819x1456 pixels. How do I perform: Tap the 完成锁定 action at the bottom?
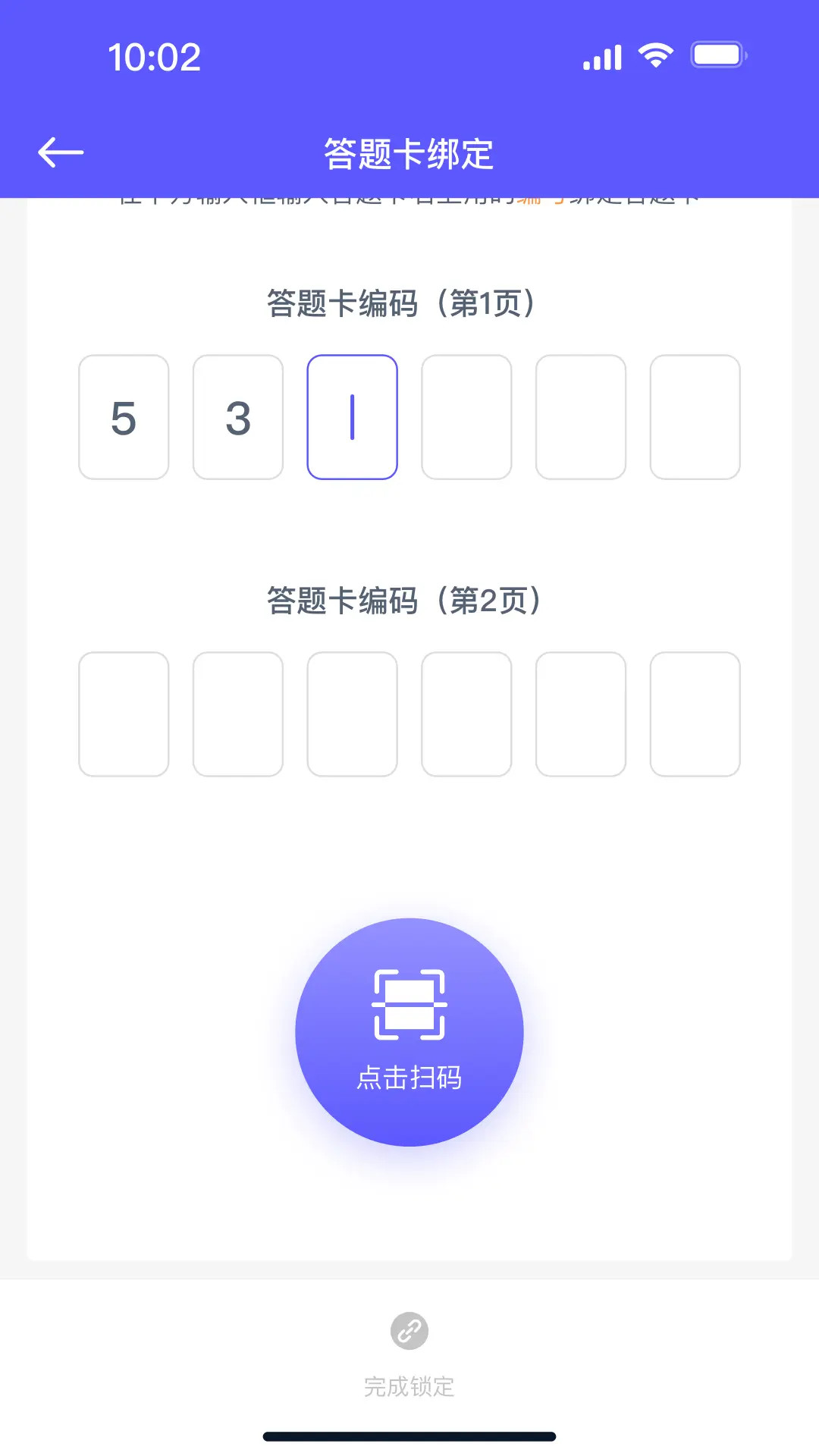coord(409,1386)
